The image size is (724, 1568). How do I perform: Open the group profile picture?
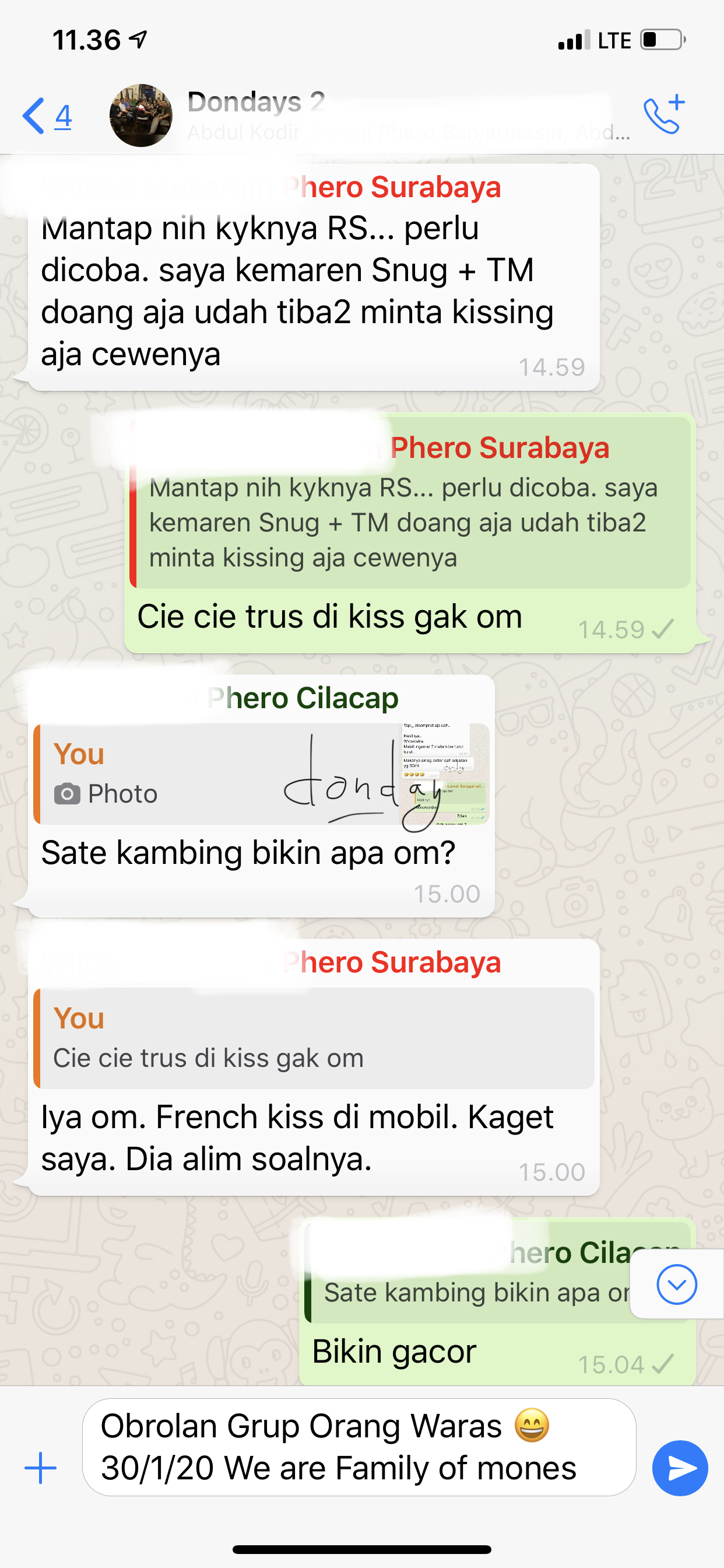click(x=140, y=116)
